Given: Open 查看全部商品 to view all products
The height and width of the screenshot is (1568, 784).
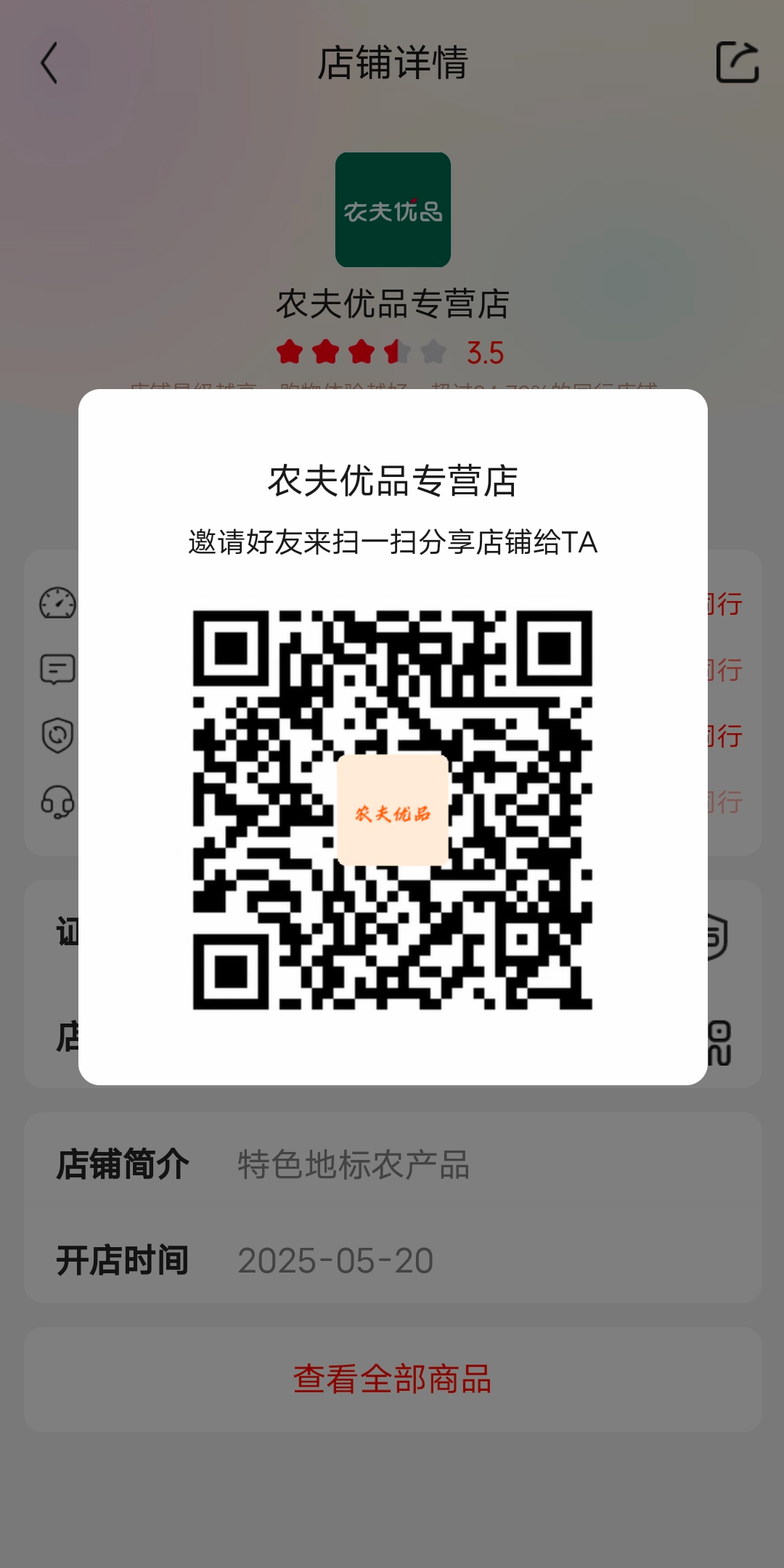Looking at the screenshot, I should [x=392, y=1379].
